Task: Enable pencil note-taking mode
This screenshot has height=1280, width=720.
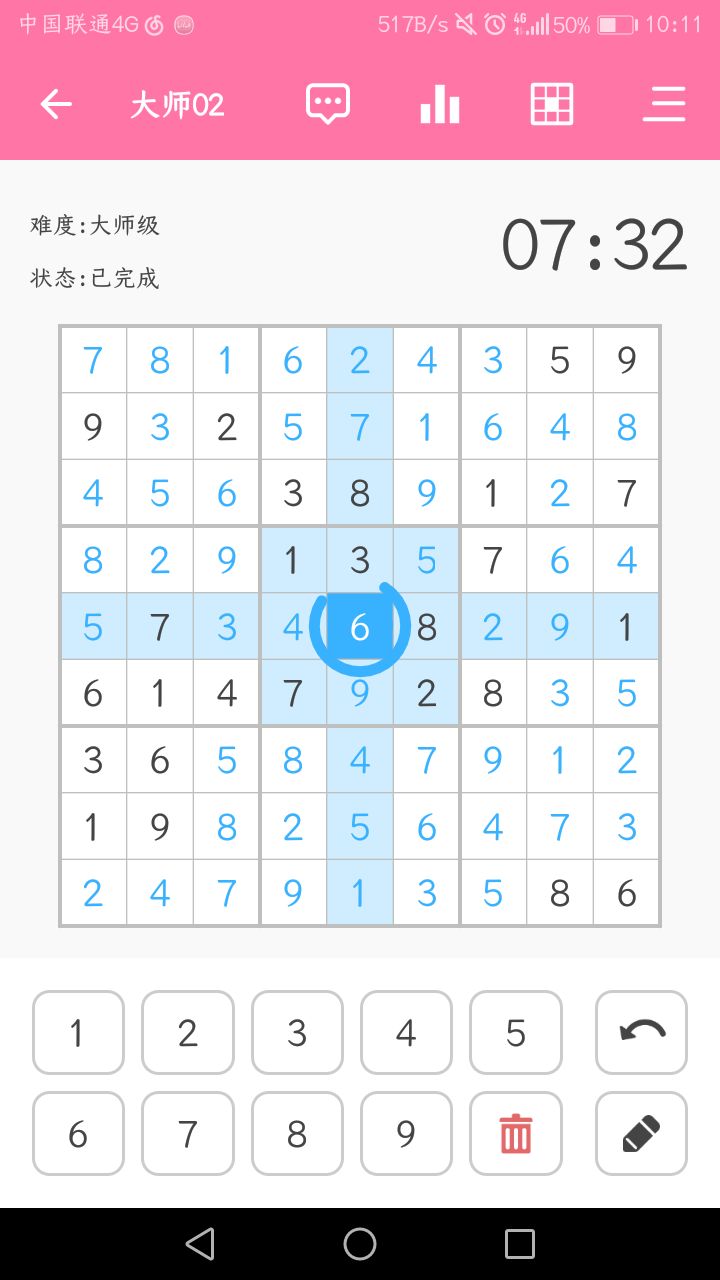Action: click(x=641, y=1133)
